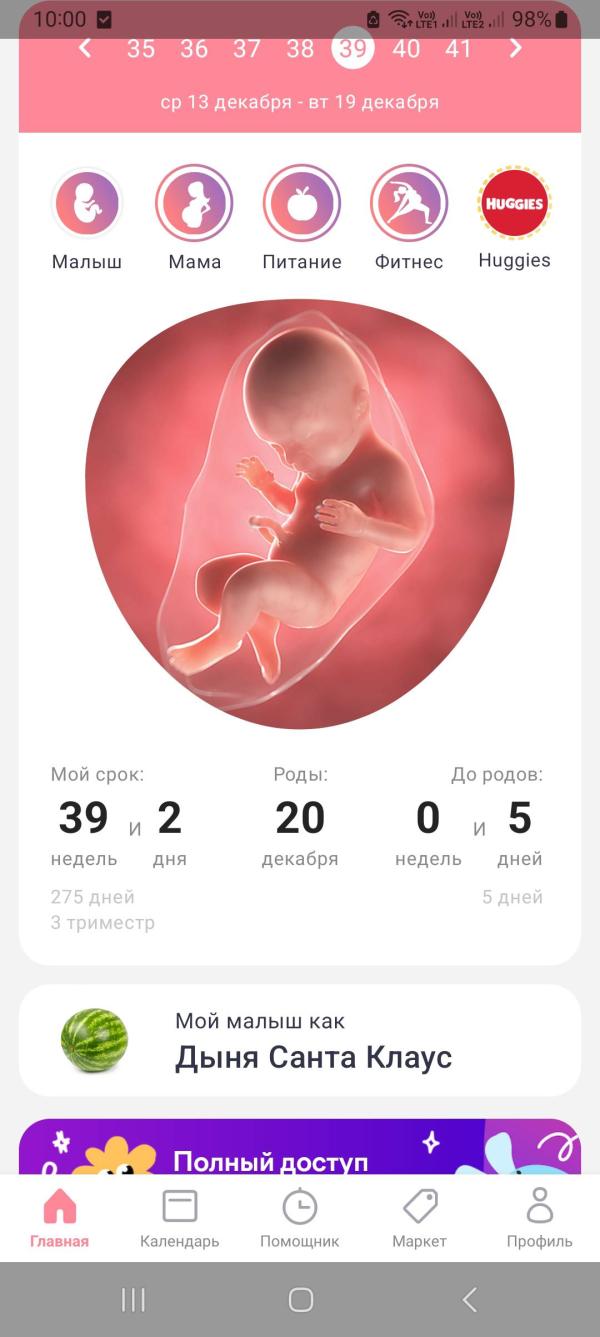Go to previous weeks with left arrow
Viewport: 600px width, 1337px height.
[x=86, y=48]
